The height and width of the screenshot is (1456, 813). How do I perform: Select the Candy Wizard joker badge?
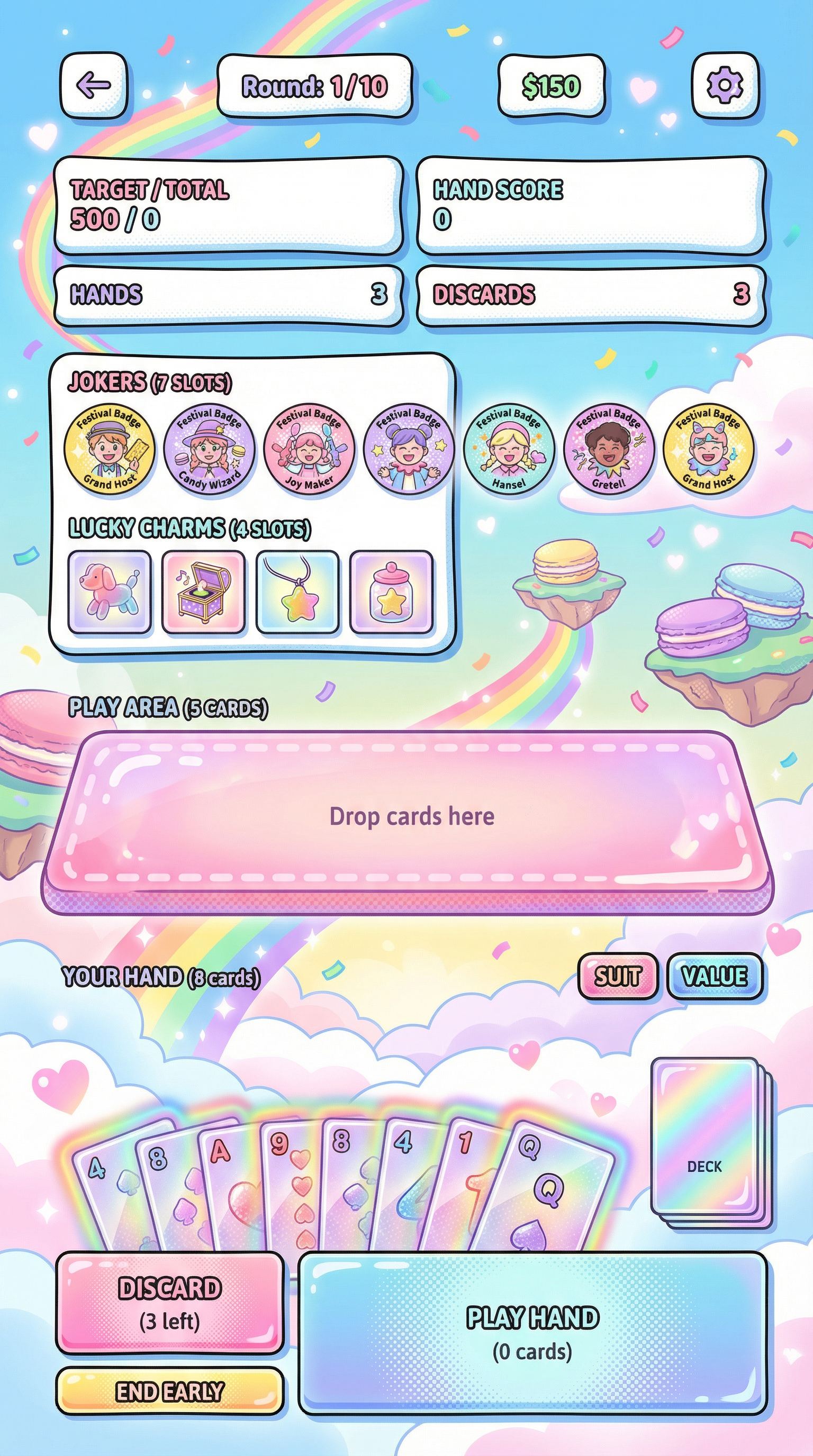click(209, 449)
